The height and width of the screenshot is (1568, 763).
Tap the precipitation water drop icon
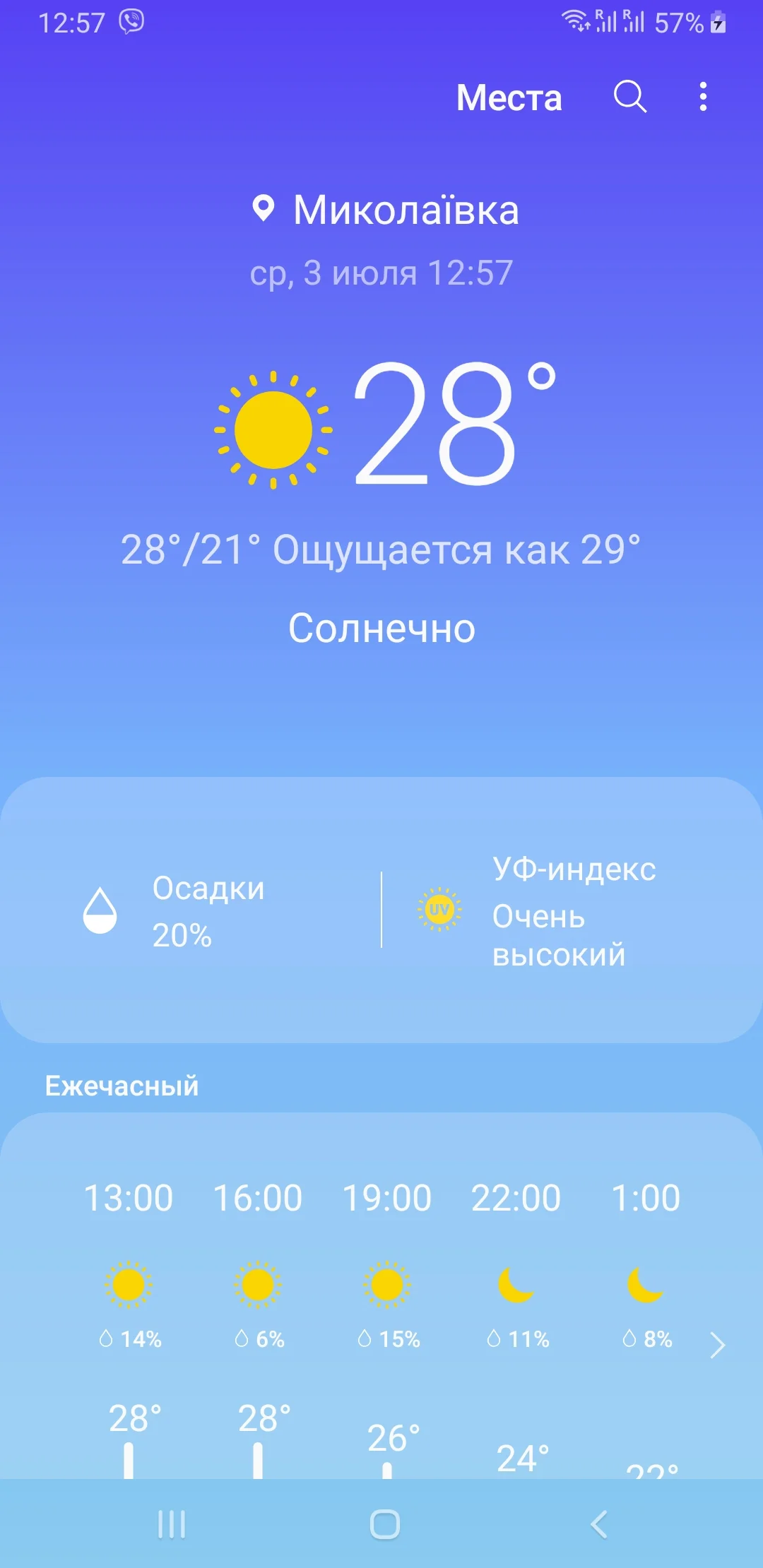tap(100, 911)
